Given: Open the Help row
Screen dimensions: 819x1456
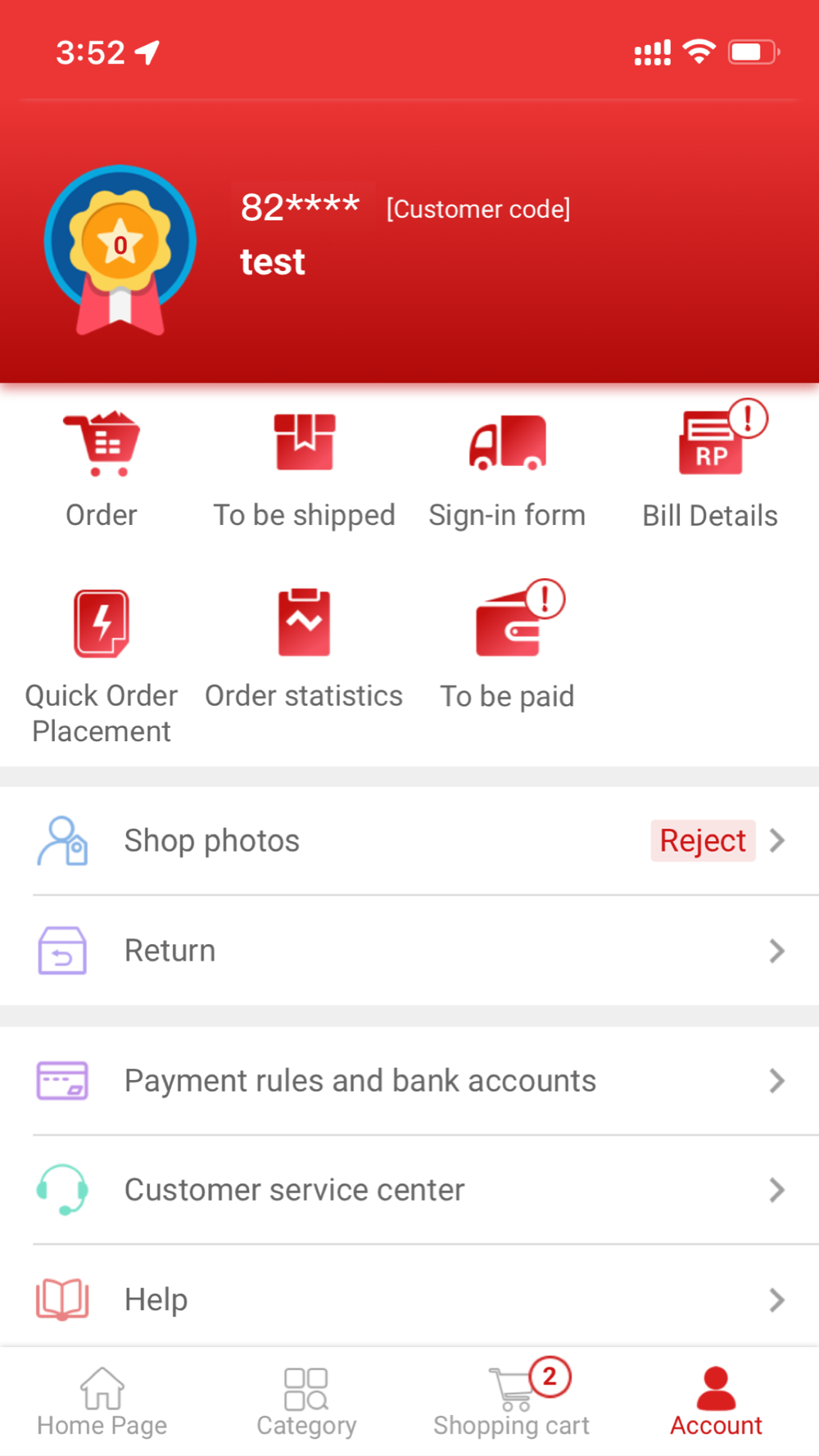Looking at the screenshot, I should tap(409, 1300).
